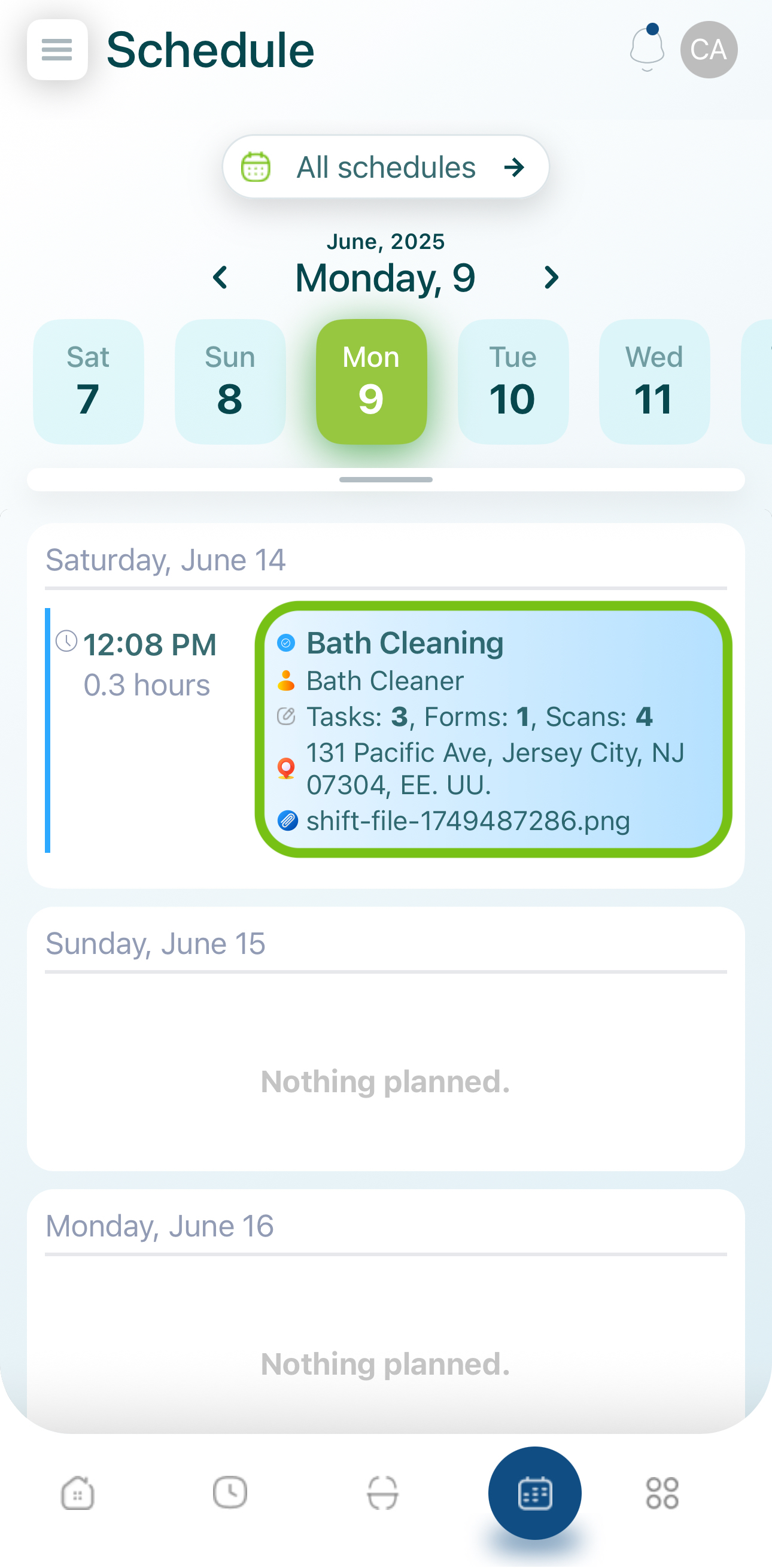Open the CA profile avatar

pos(709,49)
